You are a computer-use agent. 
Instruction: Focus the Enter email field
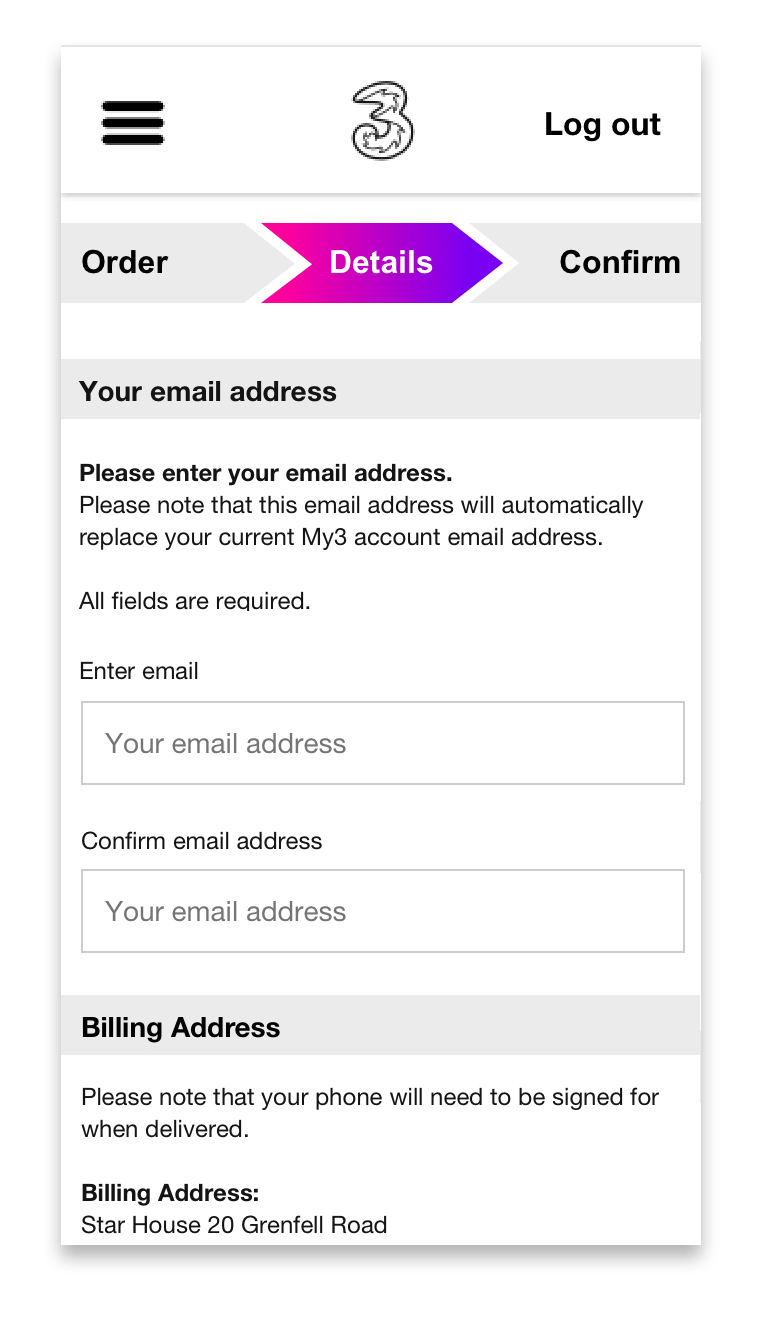[382, 743]
